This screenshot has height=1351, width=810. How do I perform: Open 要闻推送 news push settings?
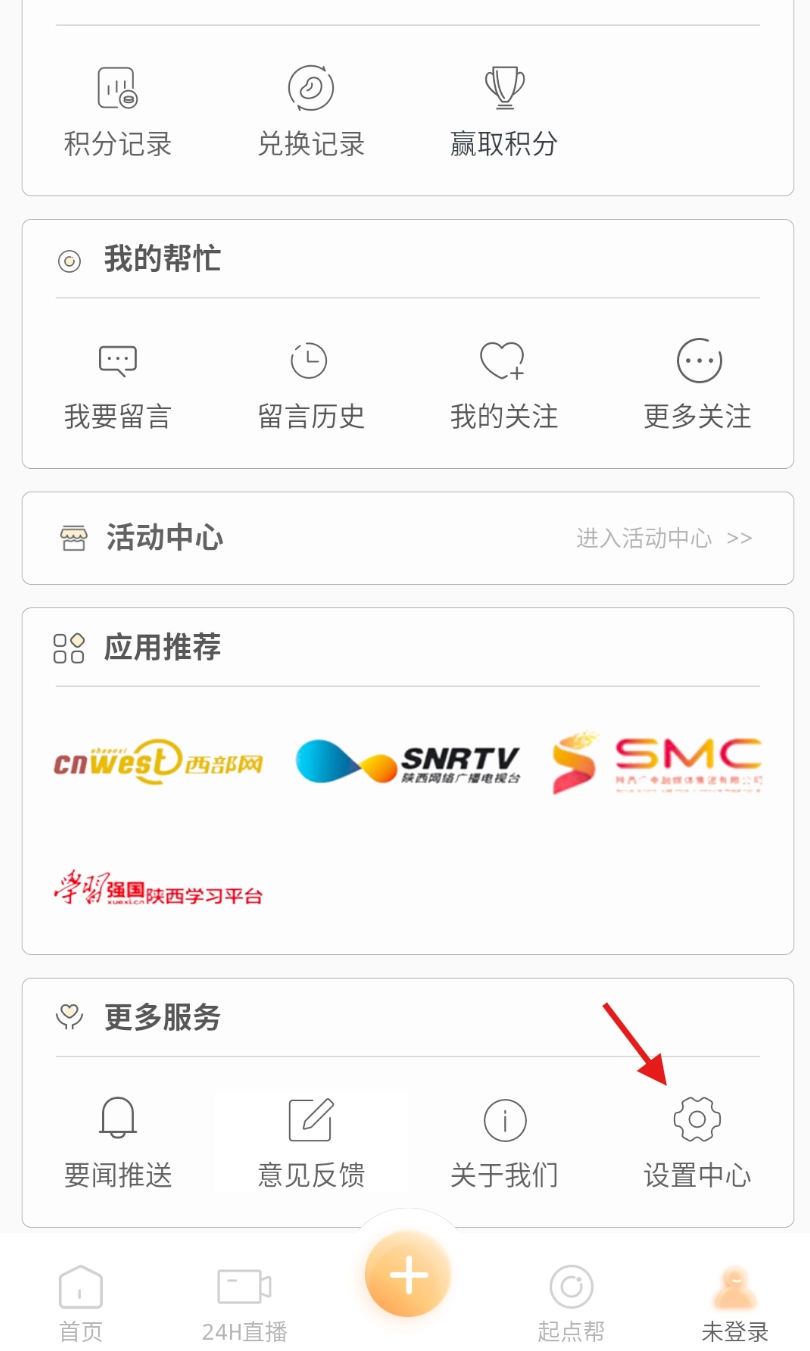click(x=118, y=1143)
